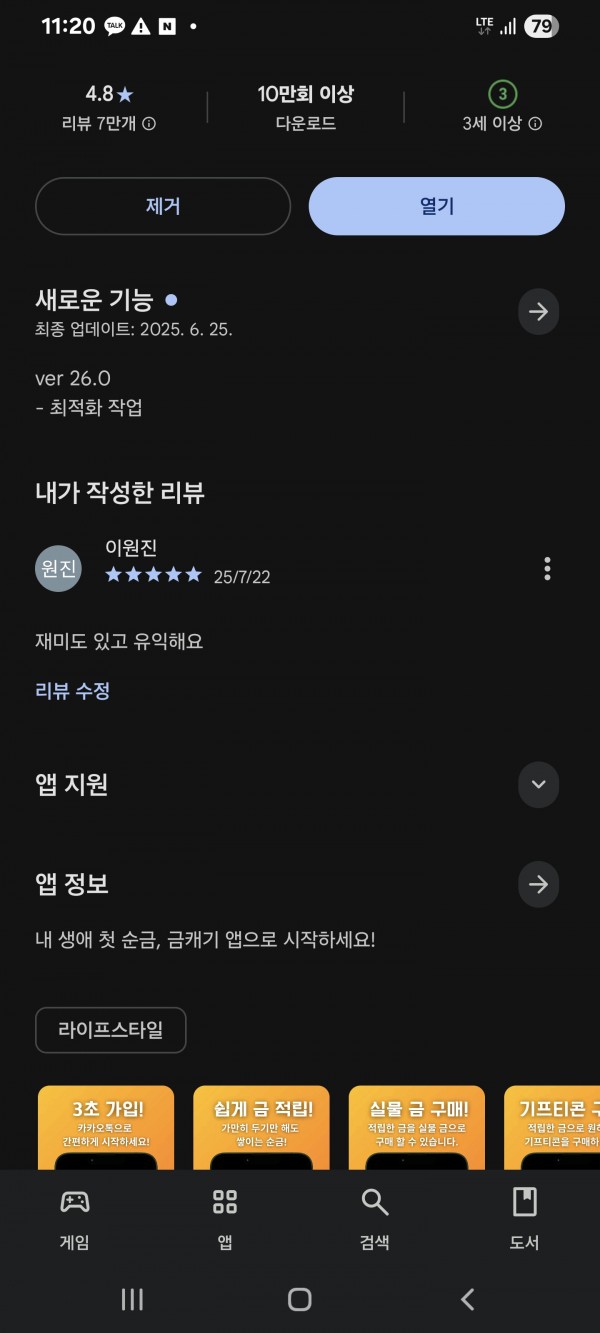This screenshot has width=600, height=1333.
Task: View the 쉽게 금 적립 screenshot
Action: pyautogui.click(x=261, y=1127)
